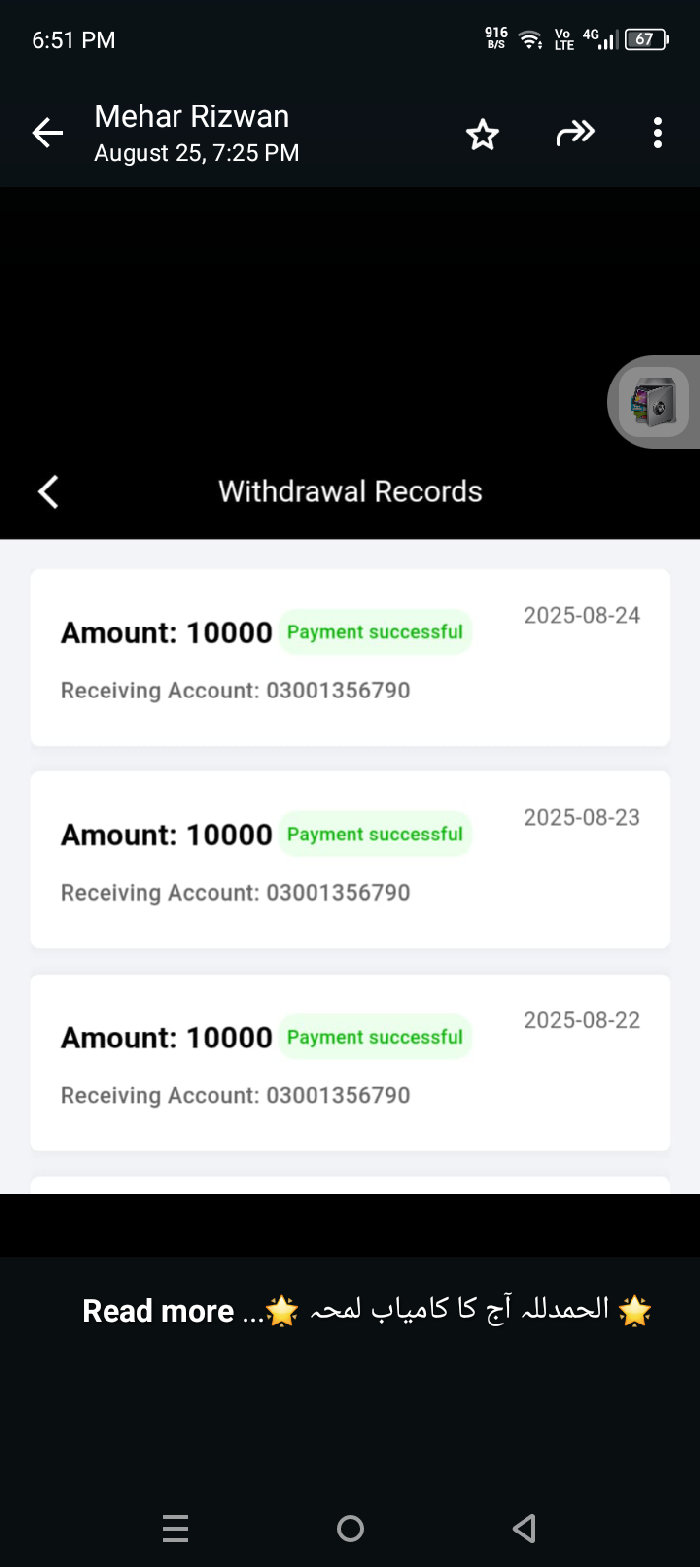Viewport: 700px width, 1567px height.
Task: Expand caption with Read more
Action: coord(158,1311)
